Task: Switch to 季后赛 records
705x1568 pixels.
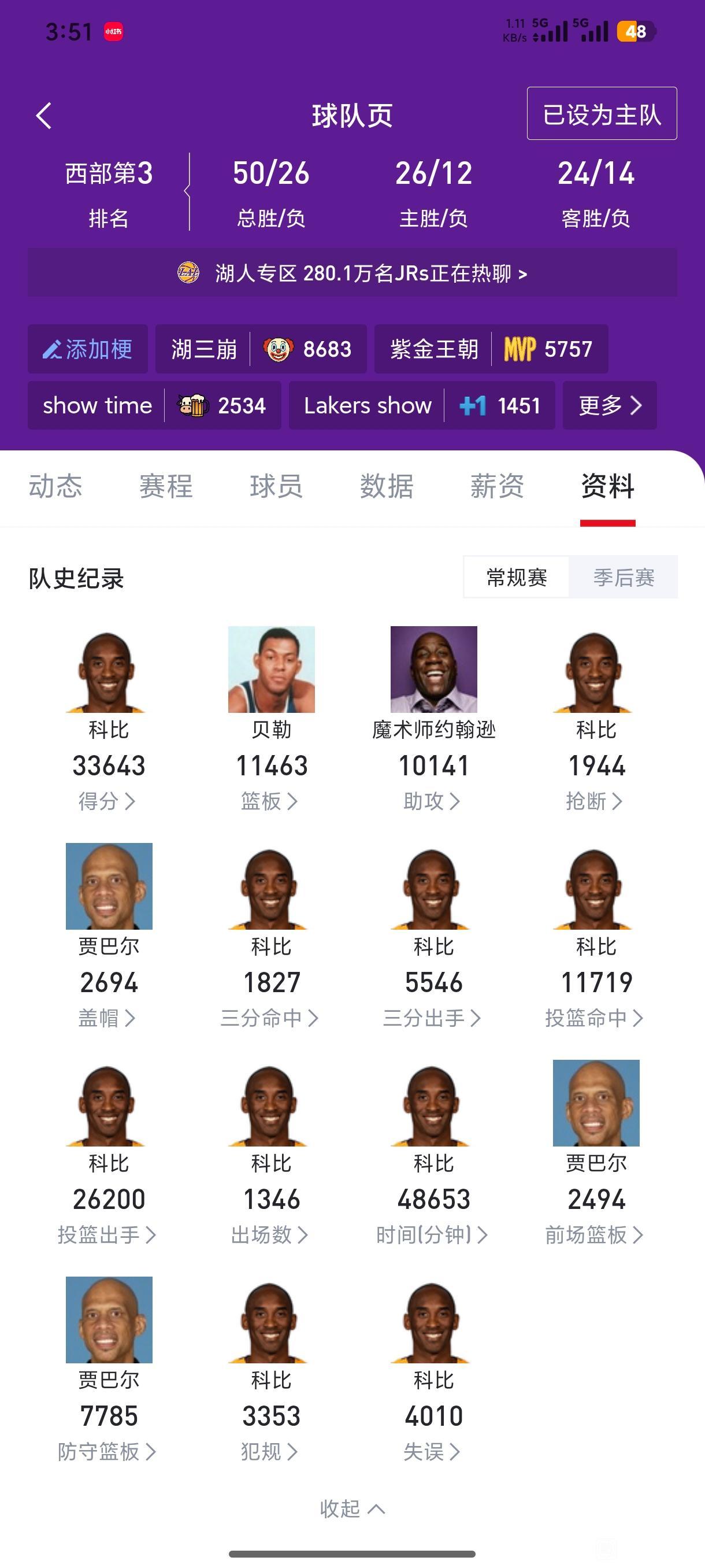Action: tap(624, 579)
